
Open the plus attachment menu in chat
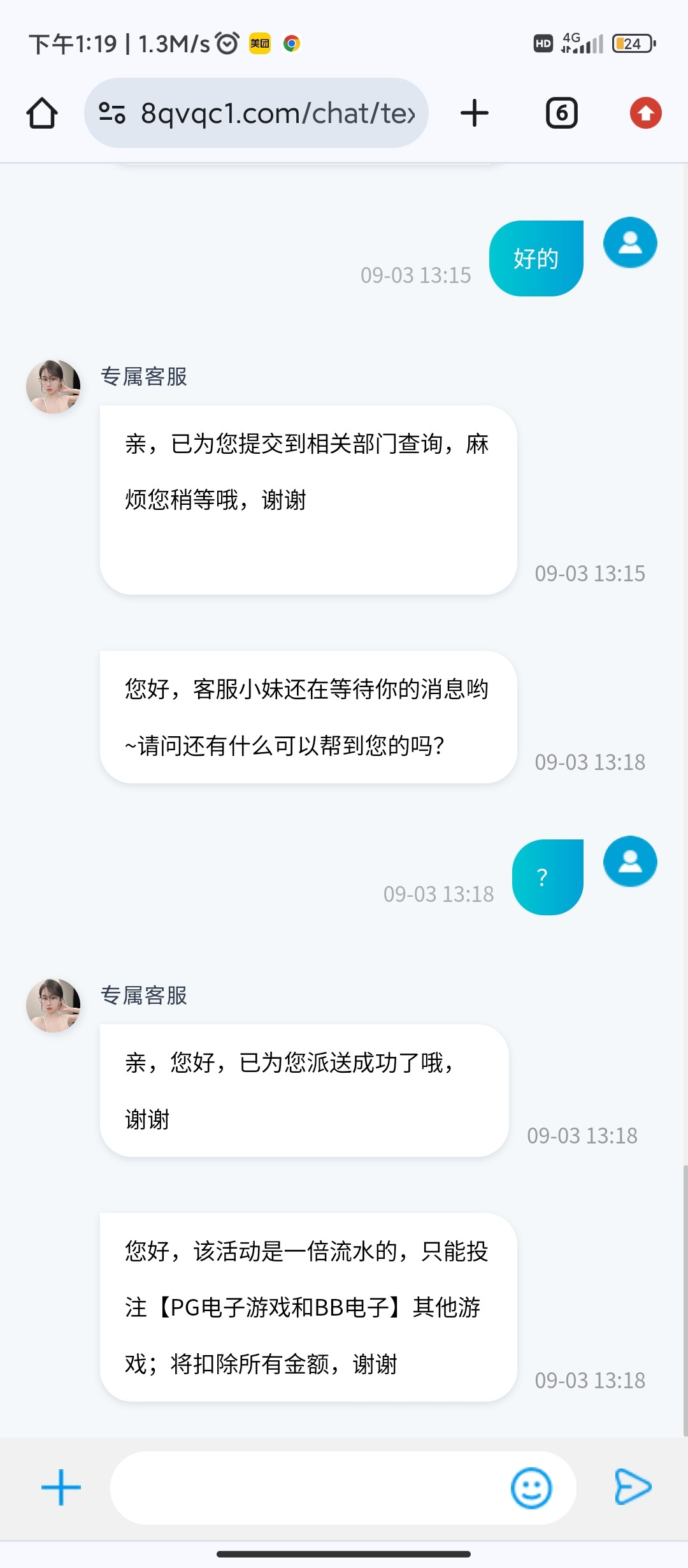[61, 1487]
